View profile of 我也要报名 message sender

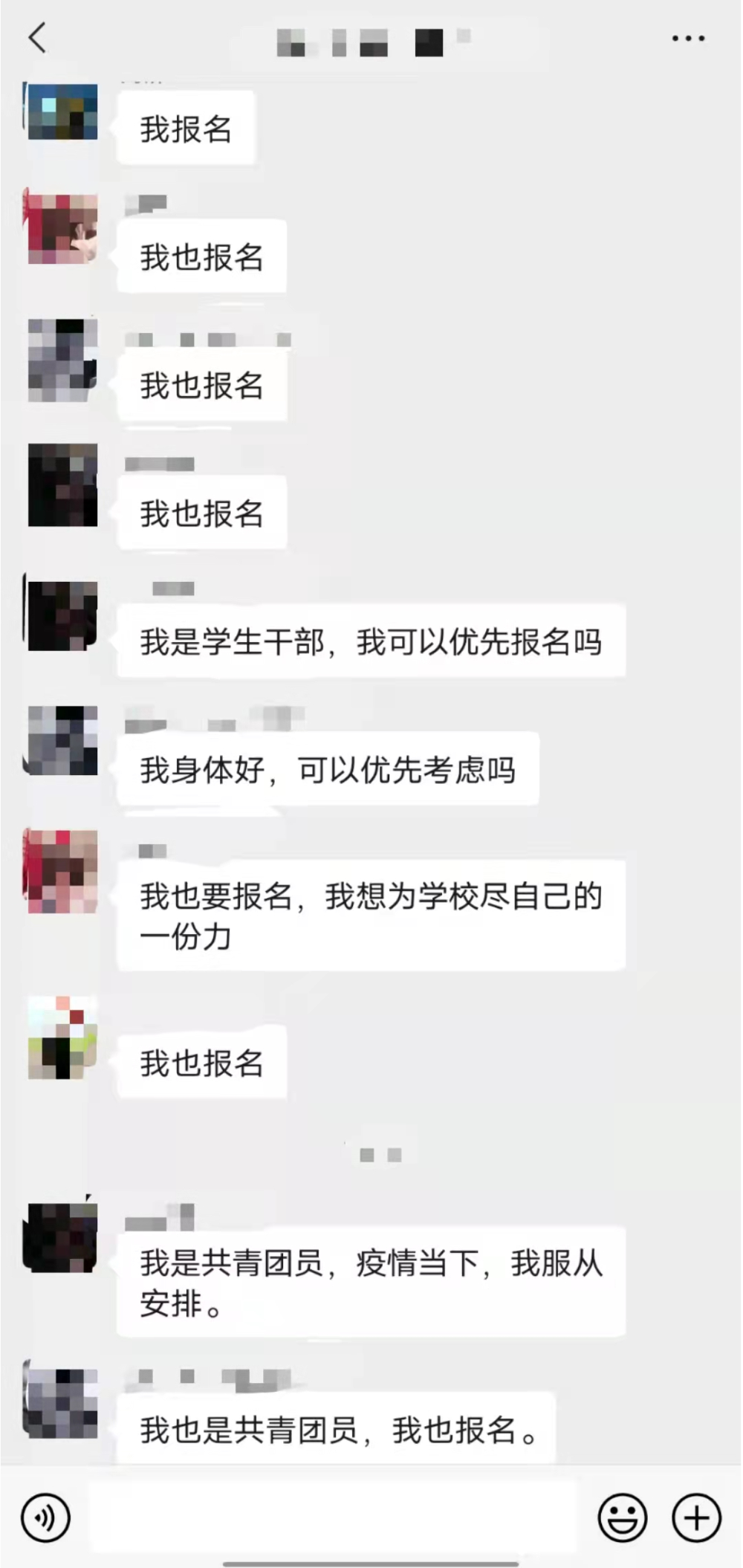pyautogui.click(x=62, y=871)
